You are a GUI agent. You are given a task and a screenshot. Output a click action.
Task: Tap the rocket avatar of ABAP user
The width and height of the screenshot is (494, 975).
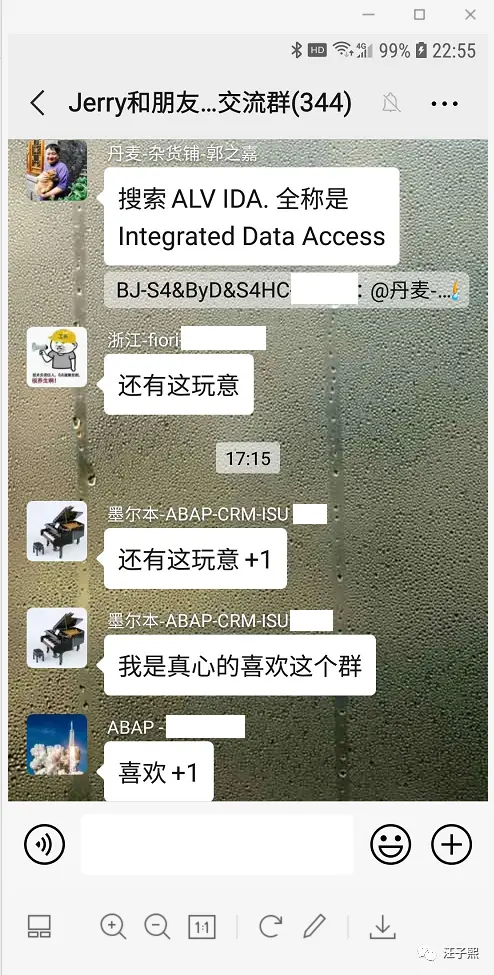[x=57, y=744]
